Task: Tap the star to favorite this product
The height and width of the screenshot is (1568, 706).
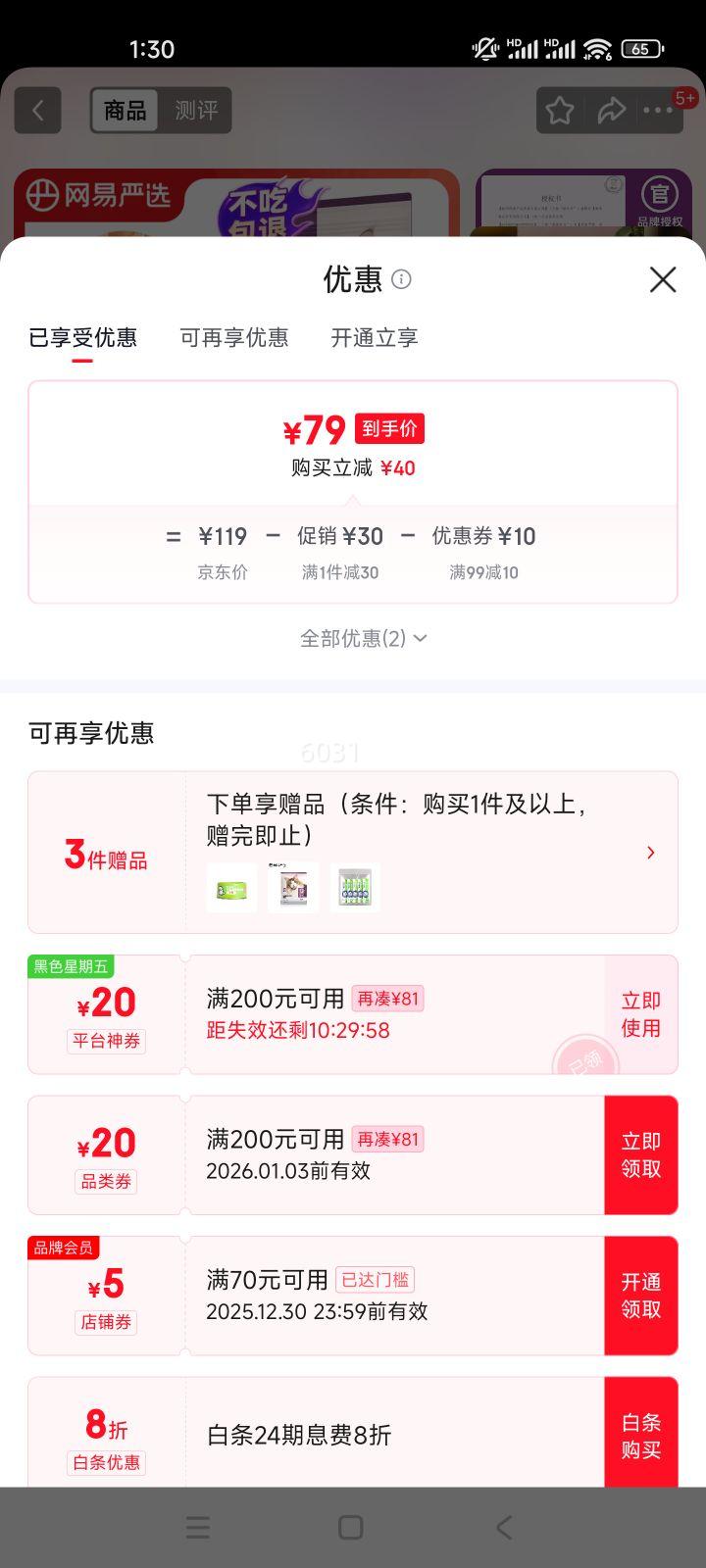Action: [558, 110]
